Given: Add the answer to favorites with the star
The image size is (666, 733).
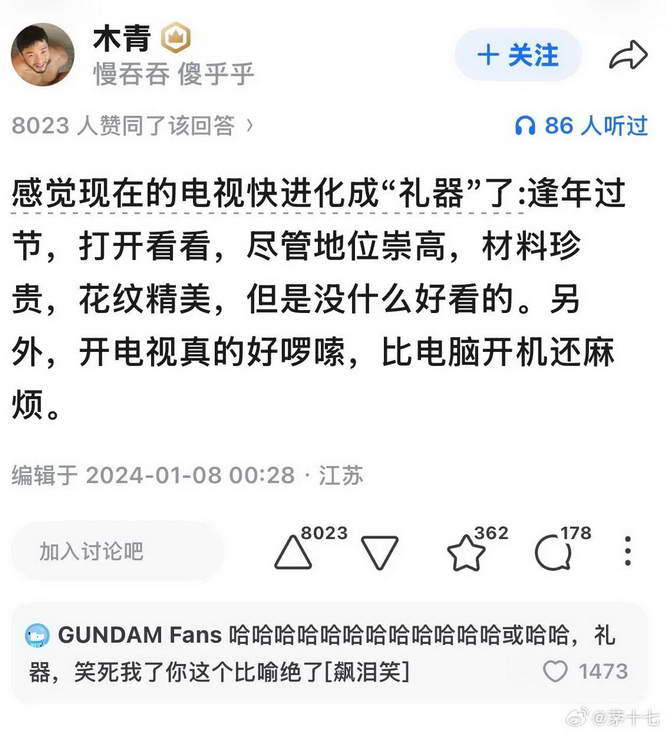Looking at the screenshot, I should [466, 552].
